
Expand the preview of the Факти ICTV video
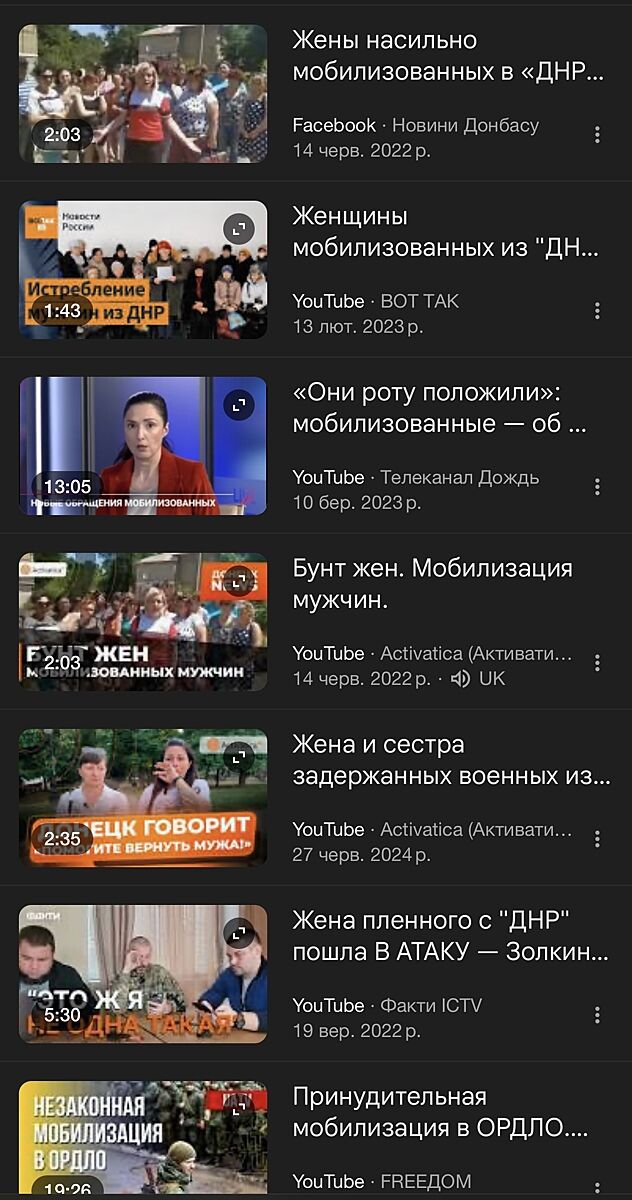pos(238,933)
